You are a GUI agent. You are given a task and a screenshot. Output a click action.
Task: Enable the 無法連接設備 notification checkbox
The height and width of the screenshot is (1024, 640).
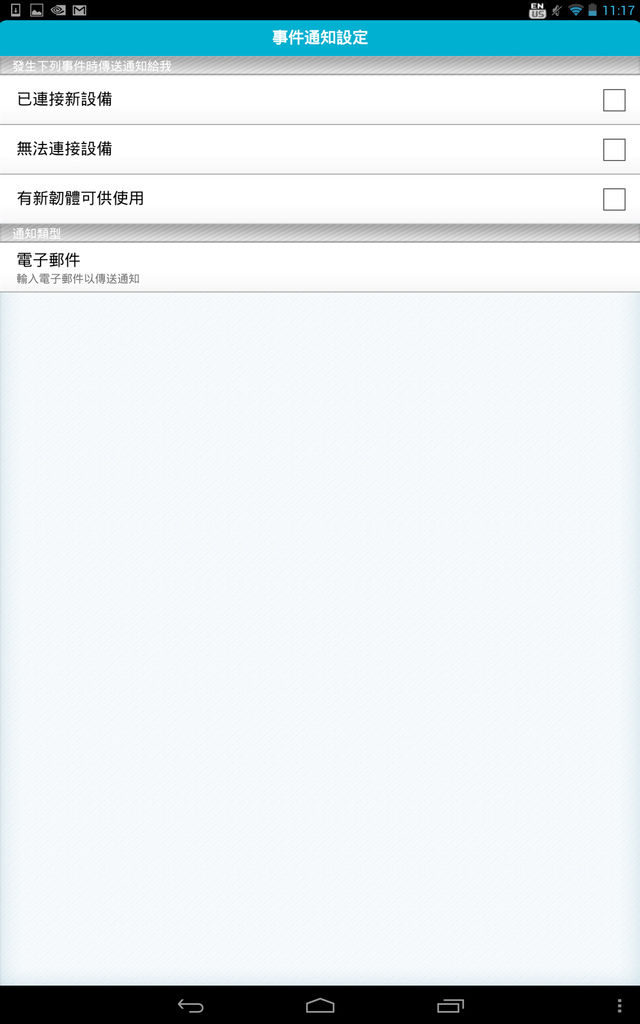pos(614,149)
